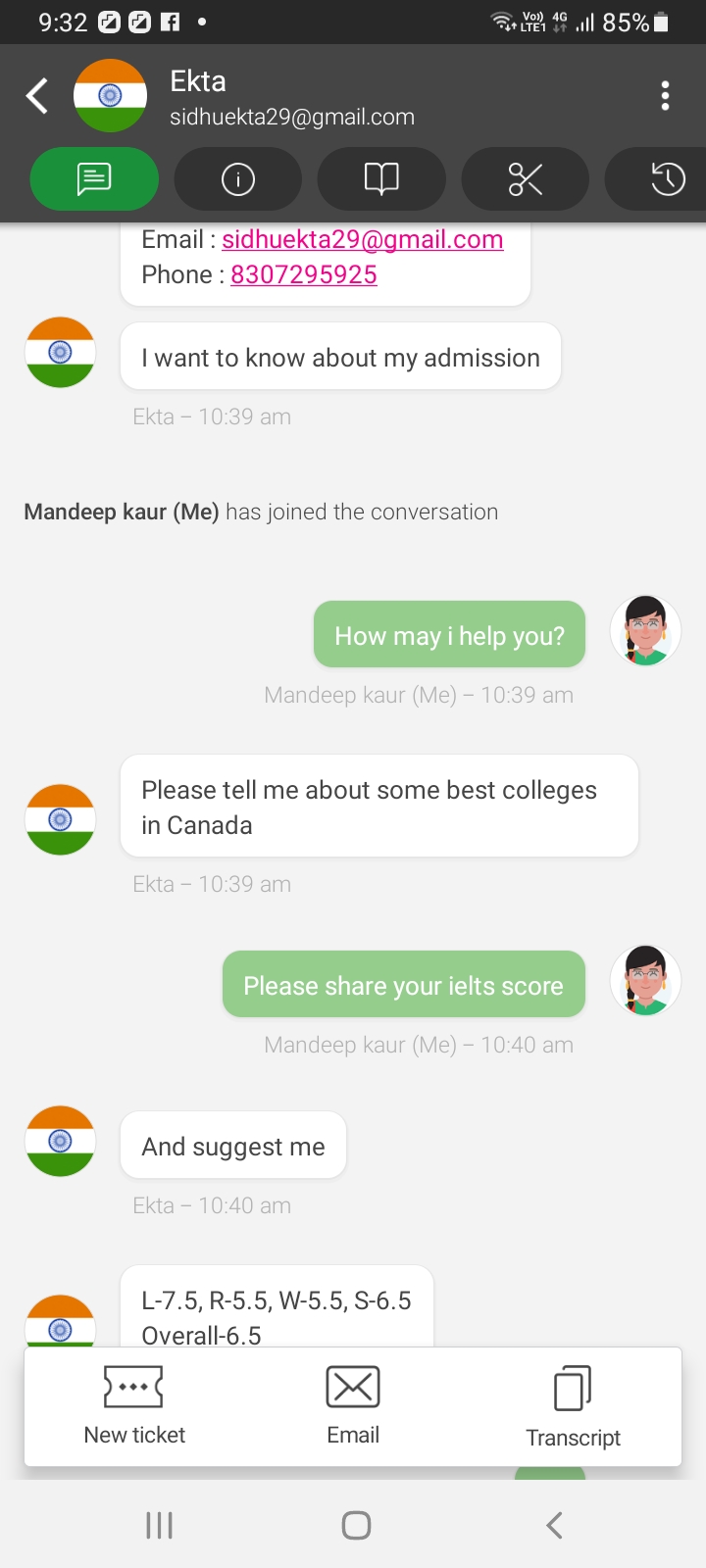This screenshot has height=1568, width=706.
Task: Open the visitor info tab
Action: [x=238, y=178]
